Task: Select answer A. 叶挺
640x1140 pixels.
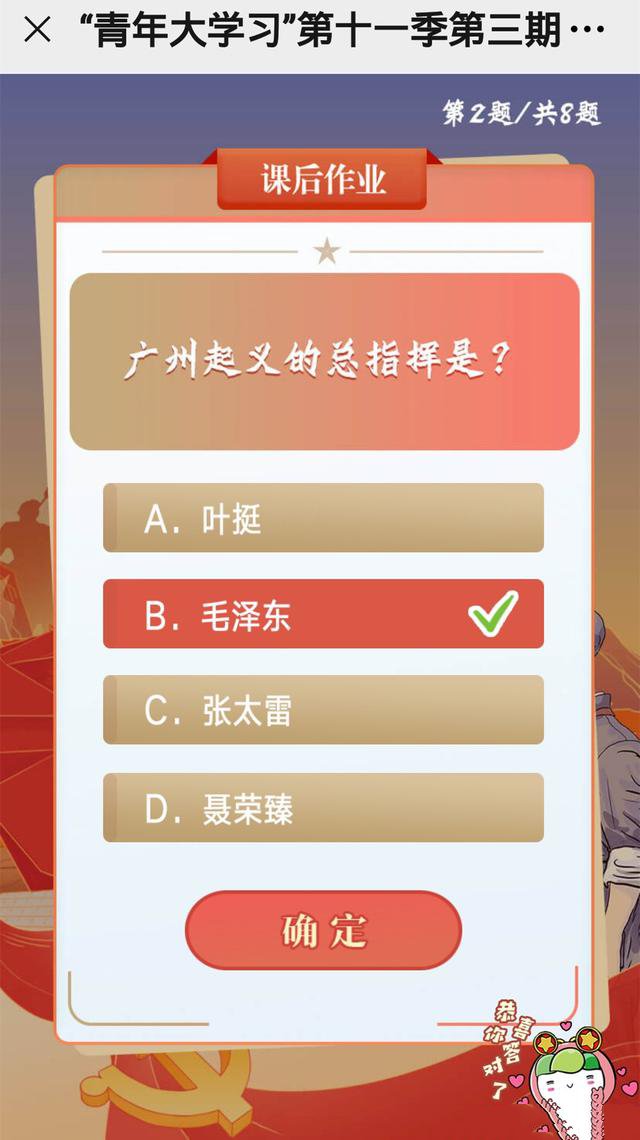Action: (x=323, y=518)
